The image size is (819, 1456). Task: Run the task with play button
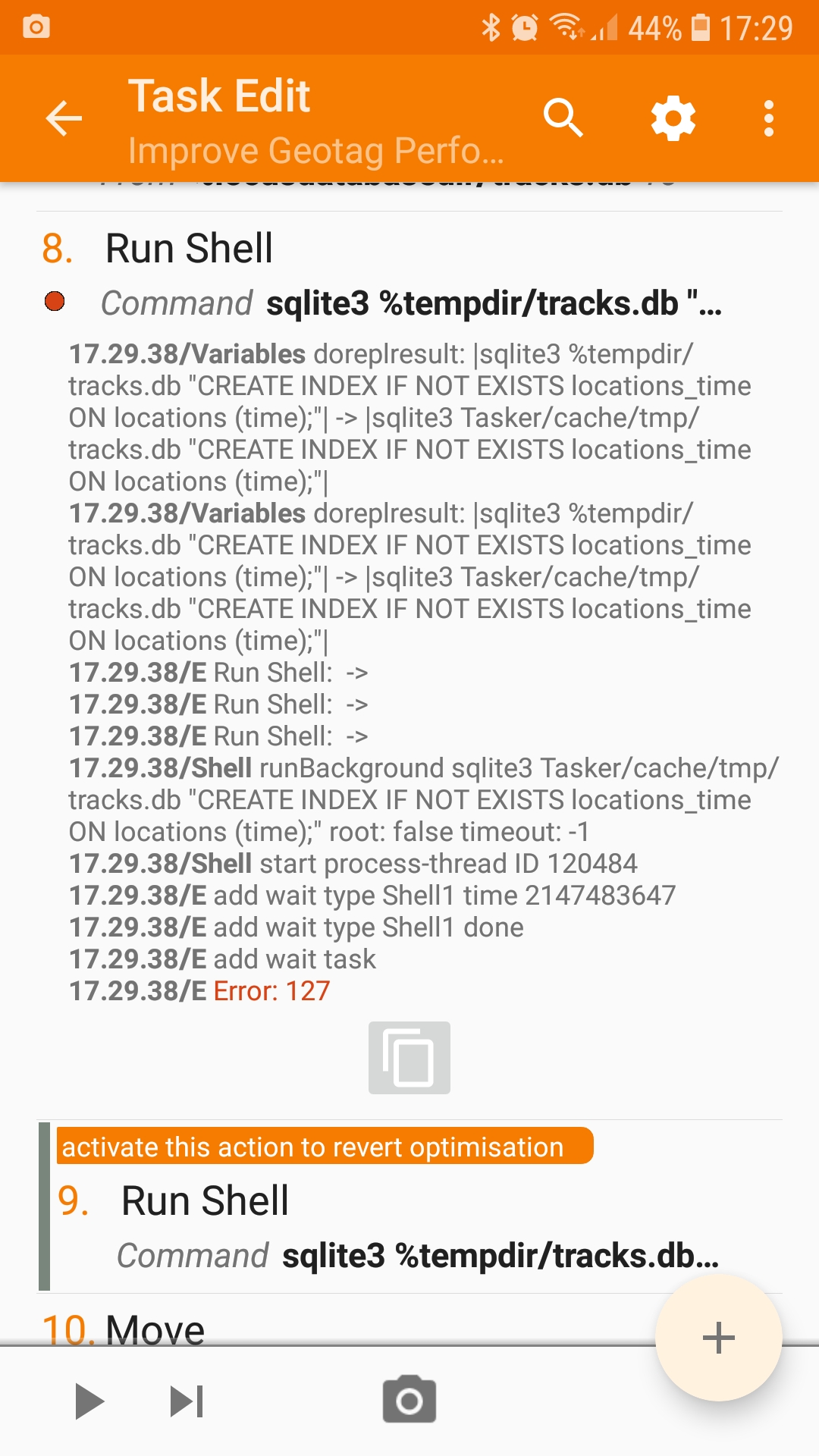point(89,1401)
